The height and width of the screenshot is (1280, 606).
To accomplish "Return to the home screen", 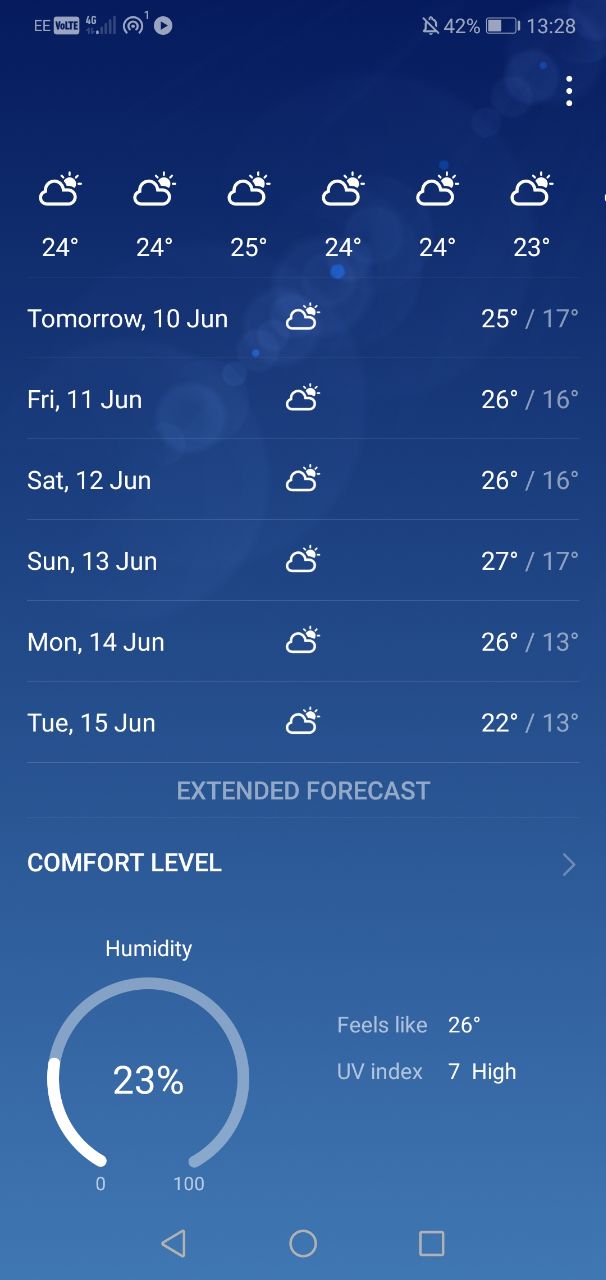I will 303,1243.
